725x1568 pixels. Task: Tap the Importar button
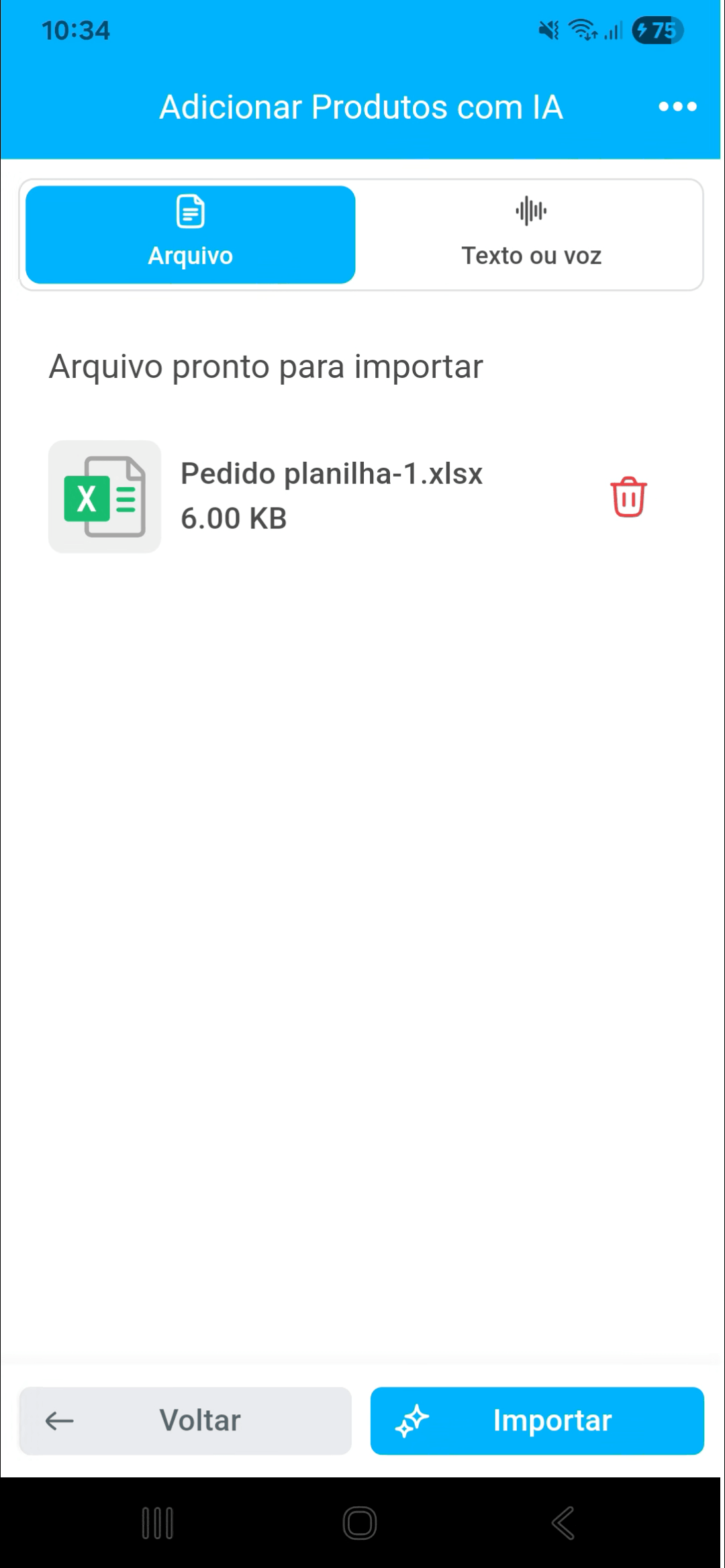pyautogui.click(x=537, y=1420)
